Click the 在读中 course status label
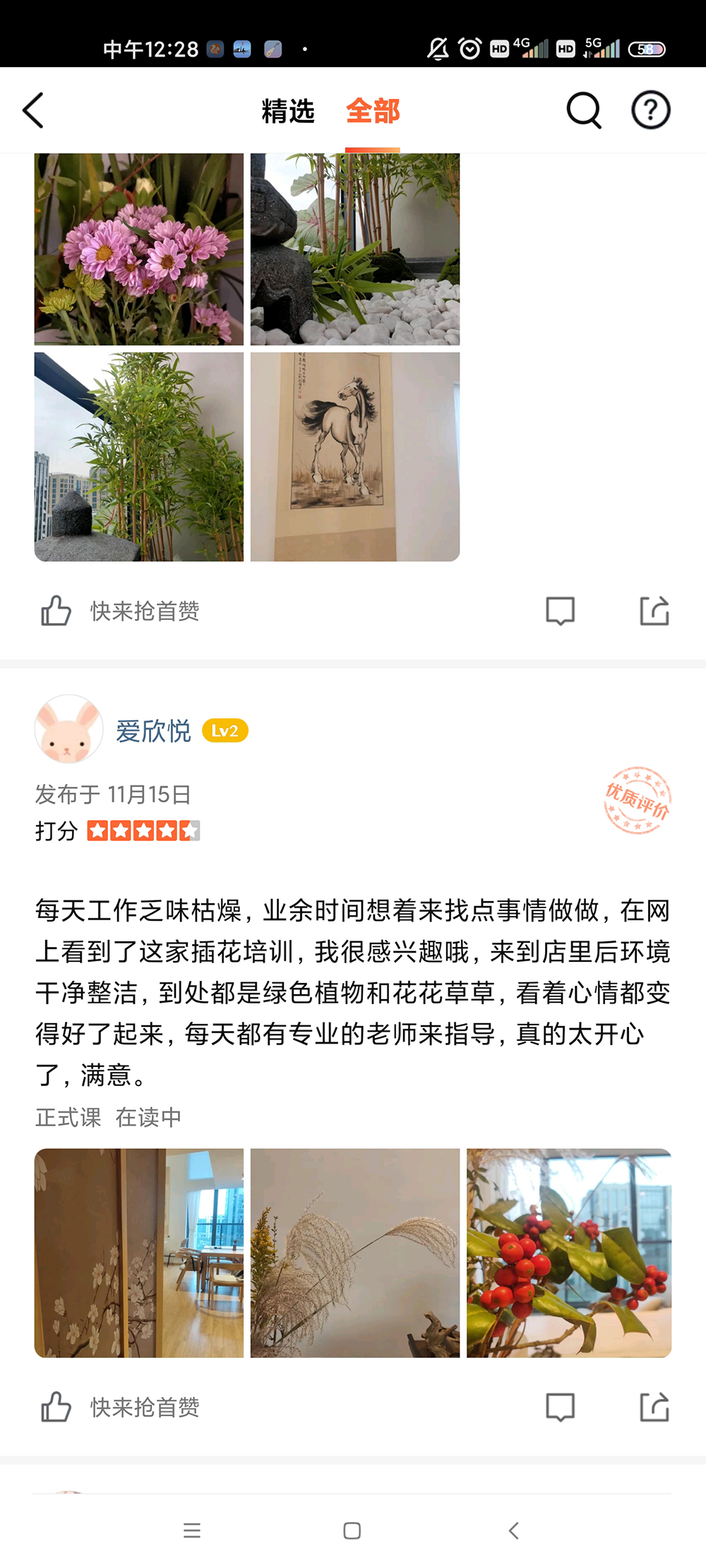 click(x=150, y=1117)
